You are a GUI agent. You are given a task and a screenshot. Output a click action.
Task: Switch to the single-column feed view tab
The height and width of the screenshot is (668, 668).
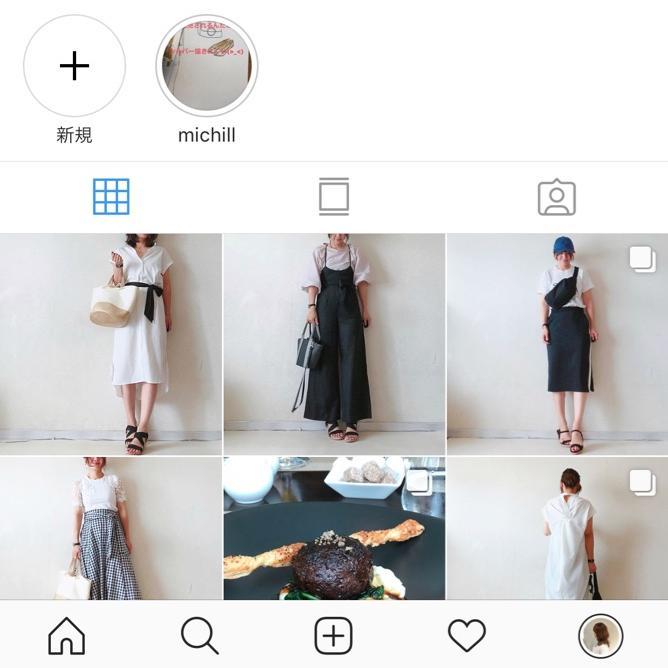click(334, 197)
